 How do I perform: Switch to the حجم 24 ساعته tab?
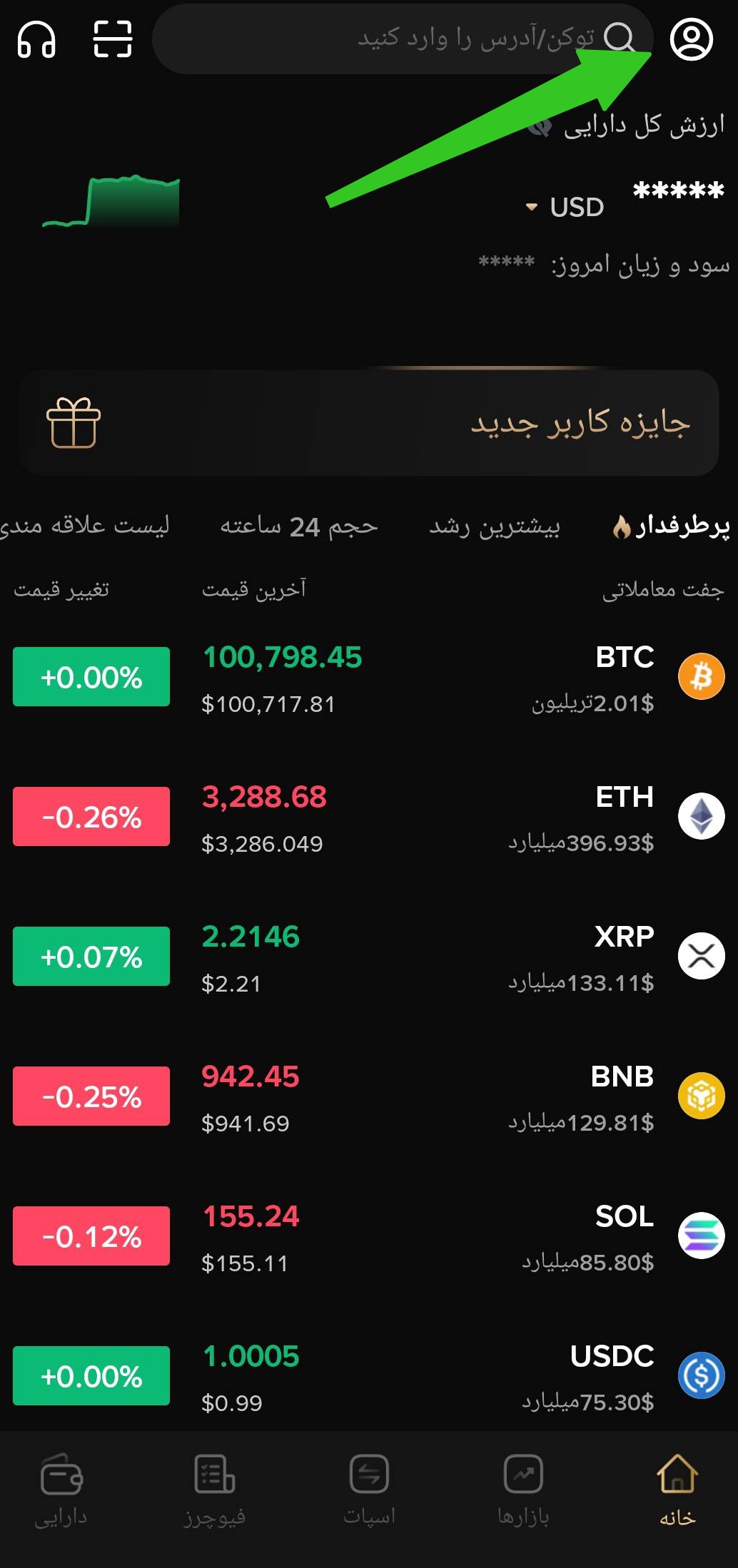tap(298, 526)
